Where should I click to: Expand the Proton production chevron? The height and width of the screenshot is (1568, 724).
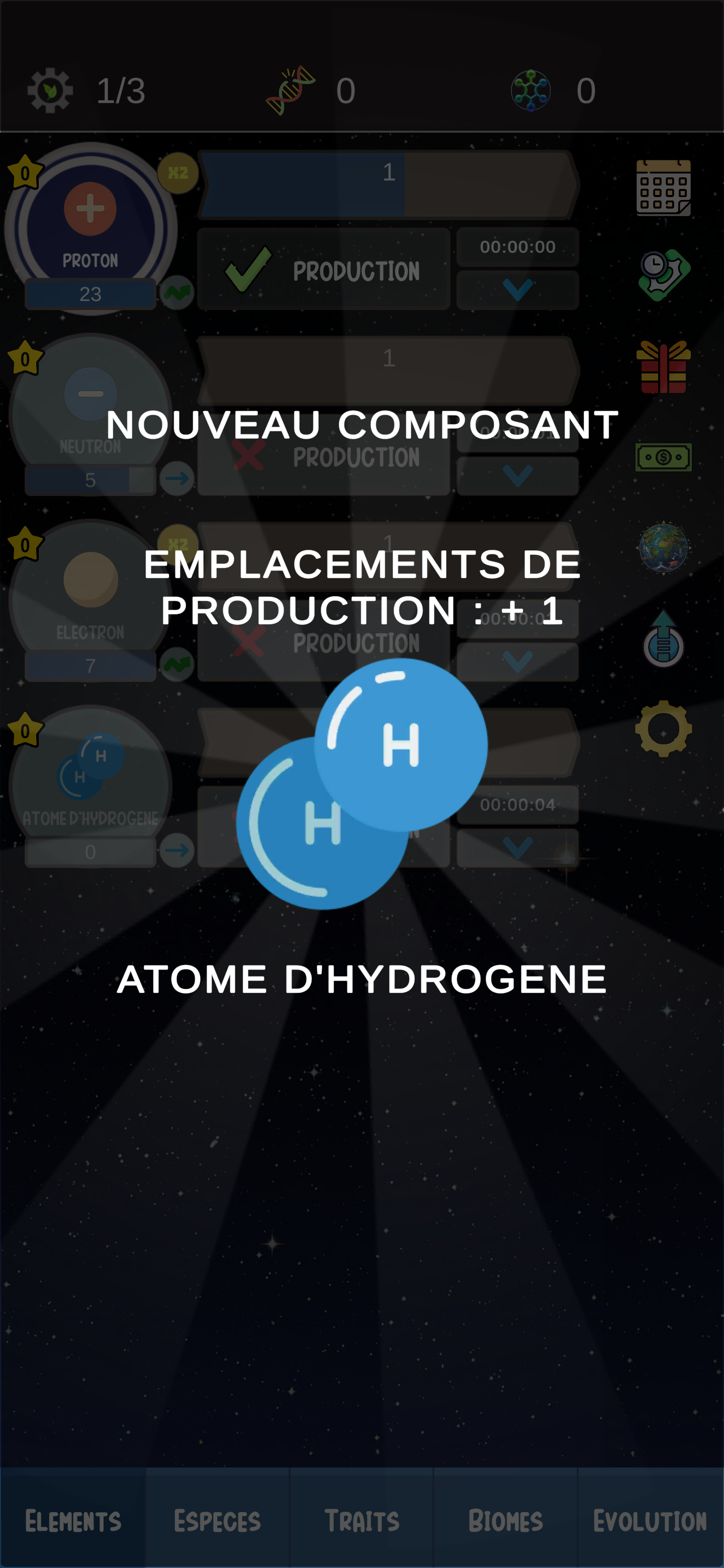pyautogui.click(x=517, y=289)
